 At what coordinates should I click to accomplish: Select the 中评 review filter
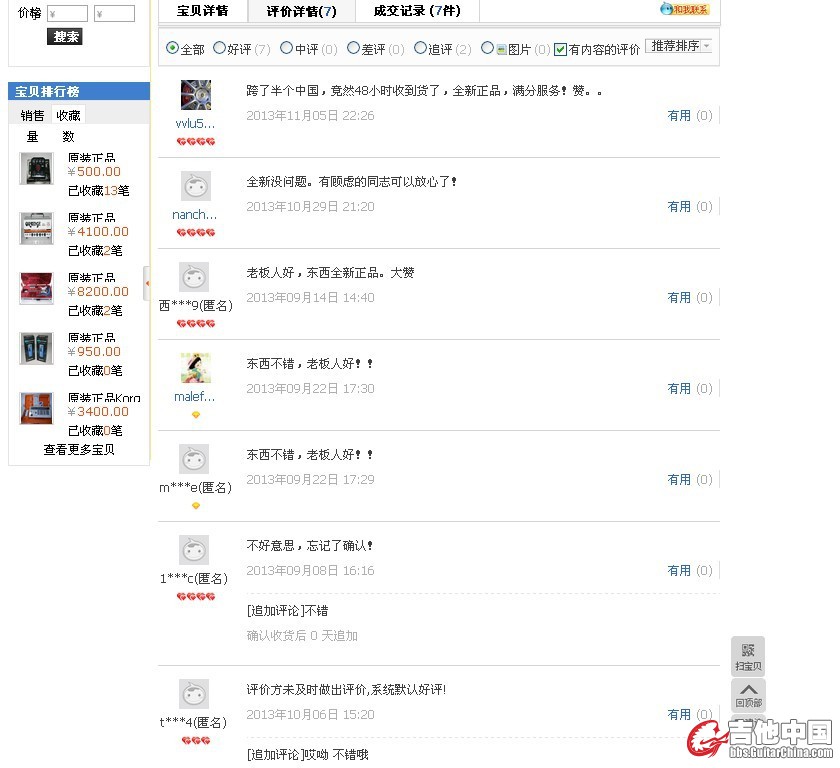(287, 48)
